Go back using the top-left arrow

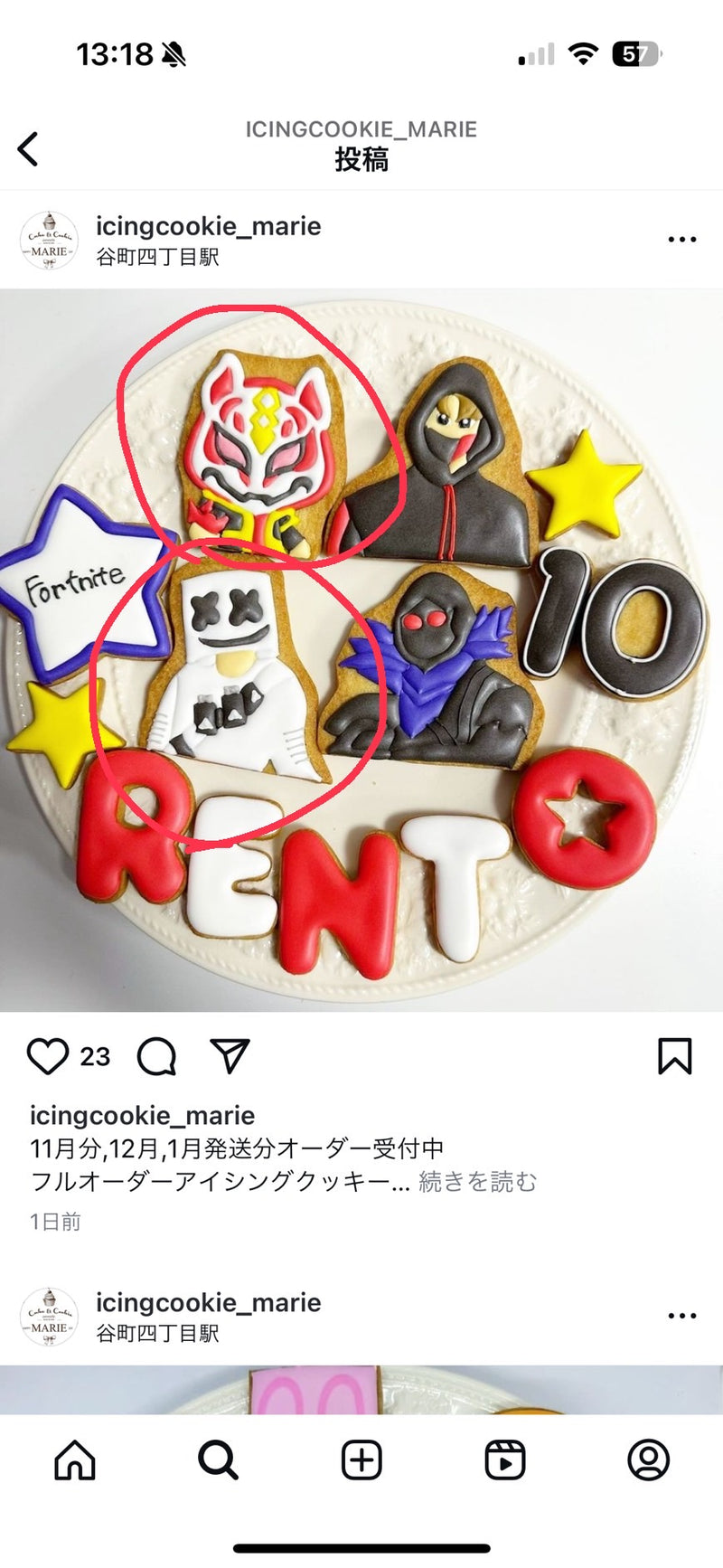point(29,149)
